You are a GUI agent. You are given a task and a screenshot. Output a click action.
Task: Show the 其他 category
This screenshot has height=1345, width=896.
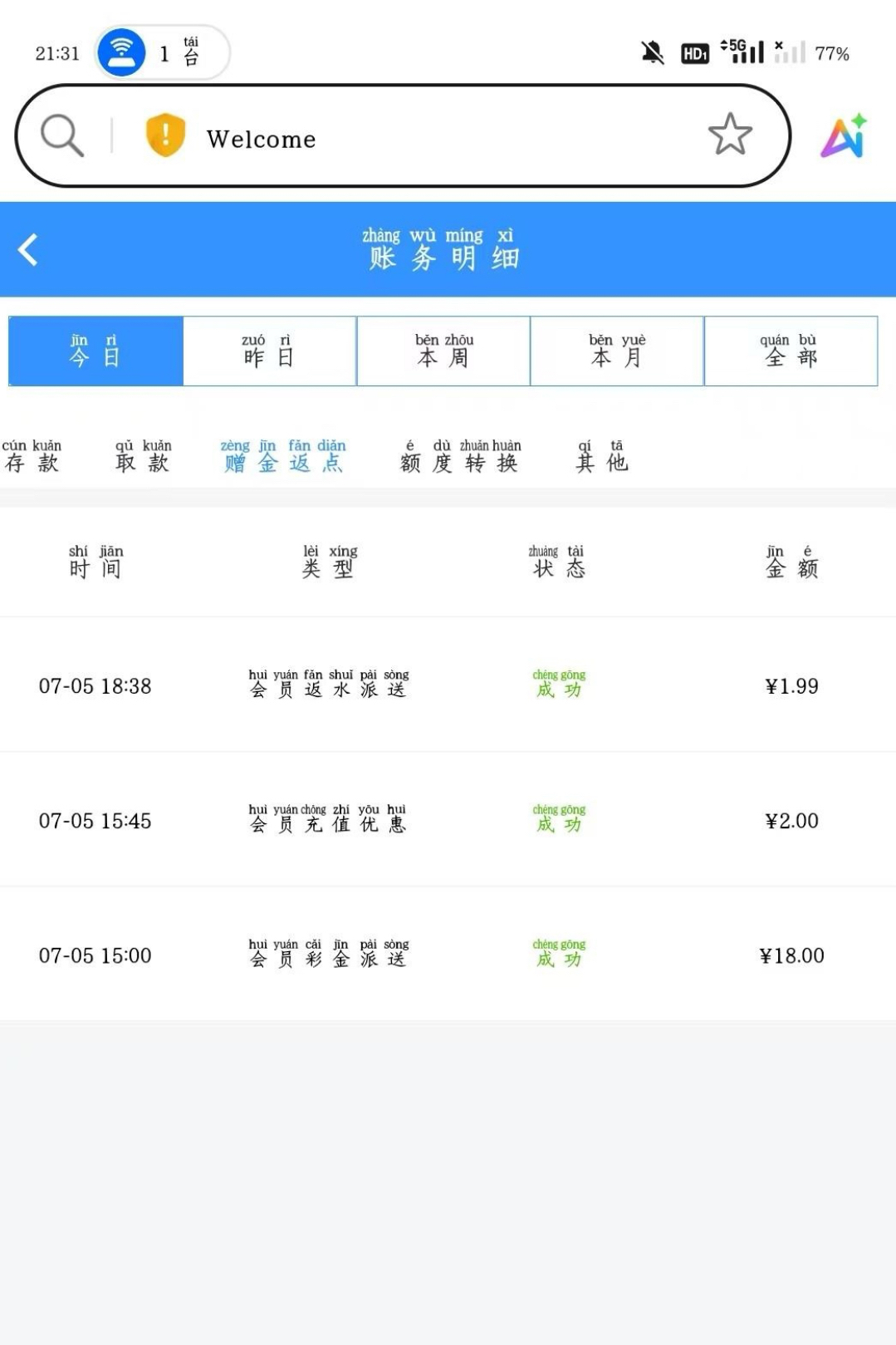602,456
